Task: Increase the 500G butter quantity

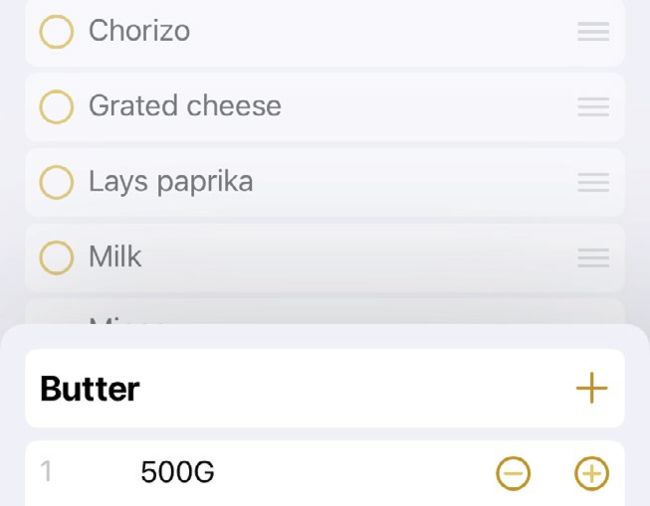Action: pyautogui.click(x=591, y=473)
